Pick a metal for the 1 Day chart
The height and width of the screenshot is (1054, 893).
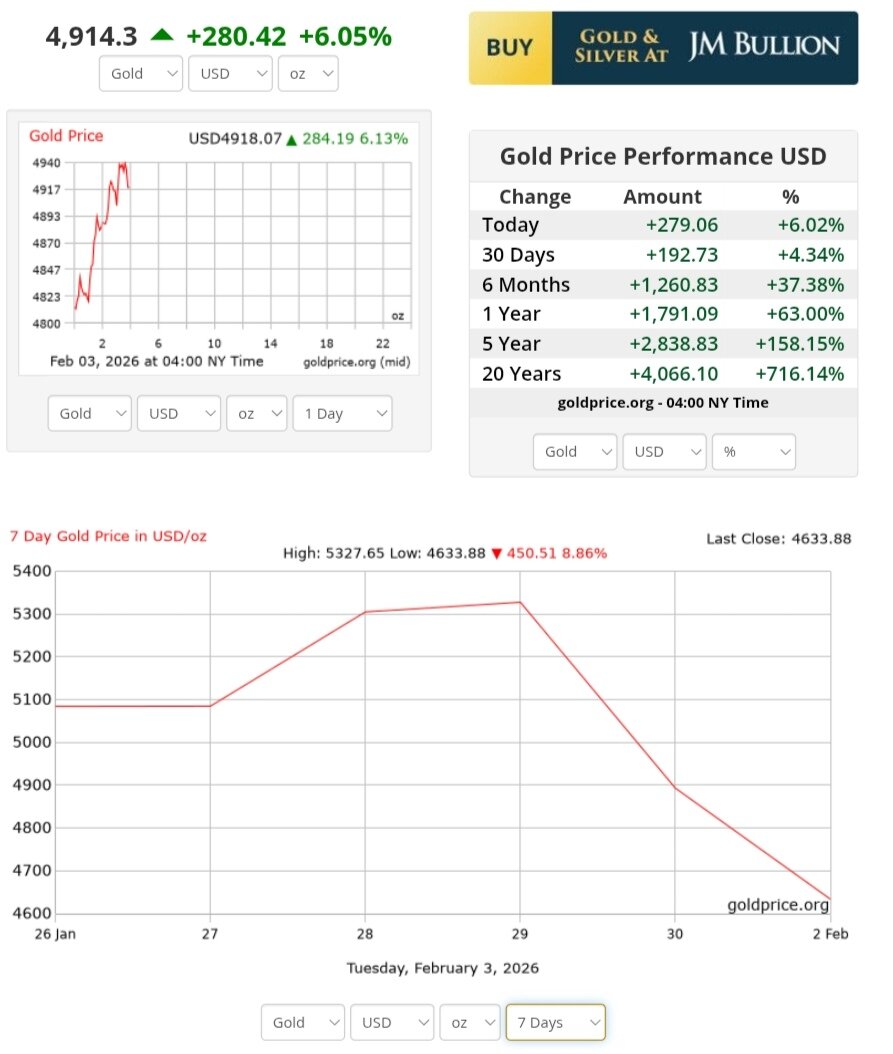pos(89,413)
